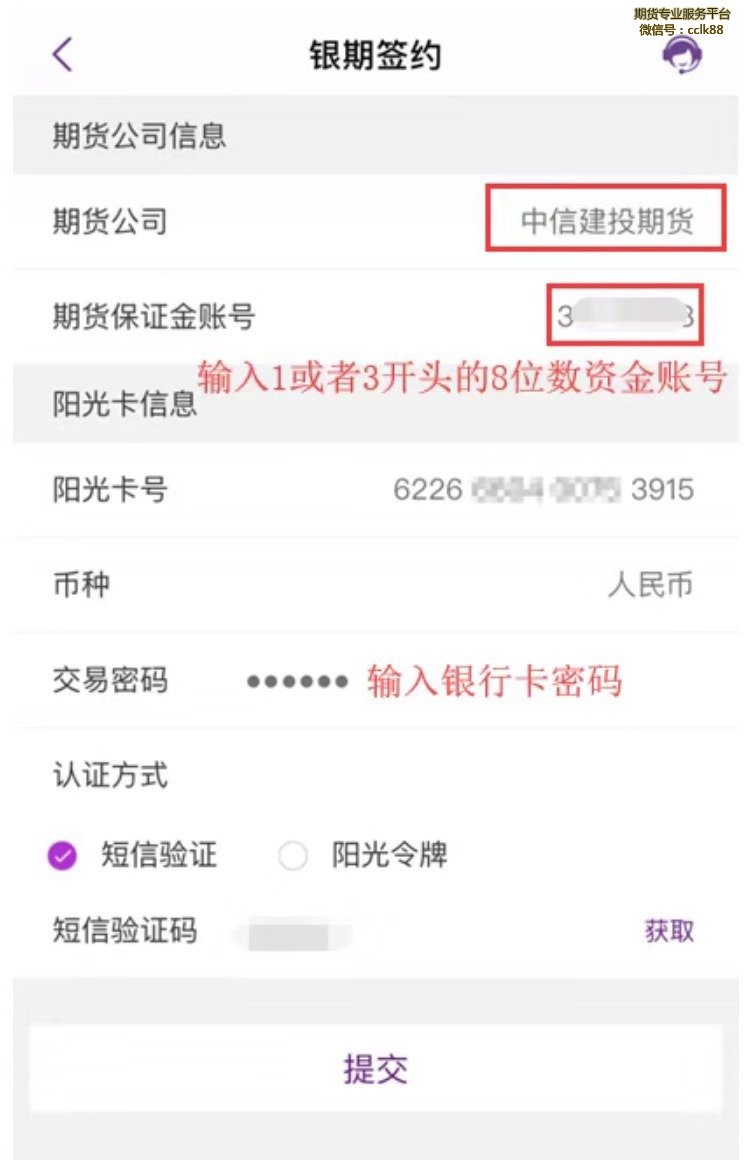Image resolution: width=744 pixels, height=1160 pixels.
Task: Tap the 期货保证金账号 input field
Action: click(625, 316)
